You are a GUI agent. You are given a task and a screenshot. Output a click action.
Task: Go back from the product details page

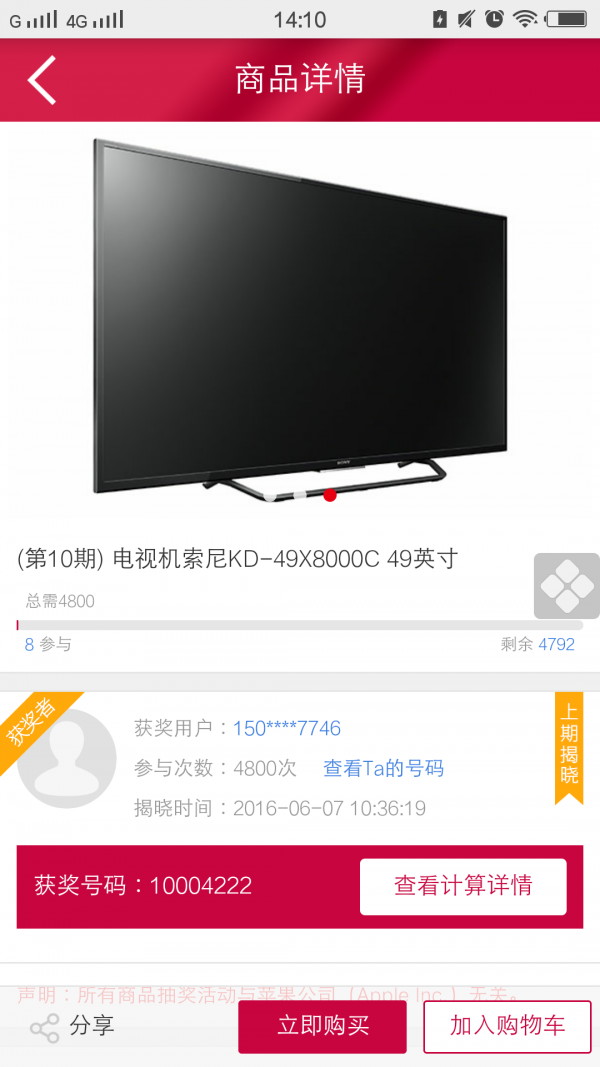pos(42,80)
